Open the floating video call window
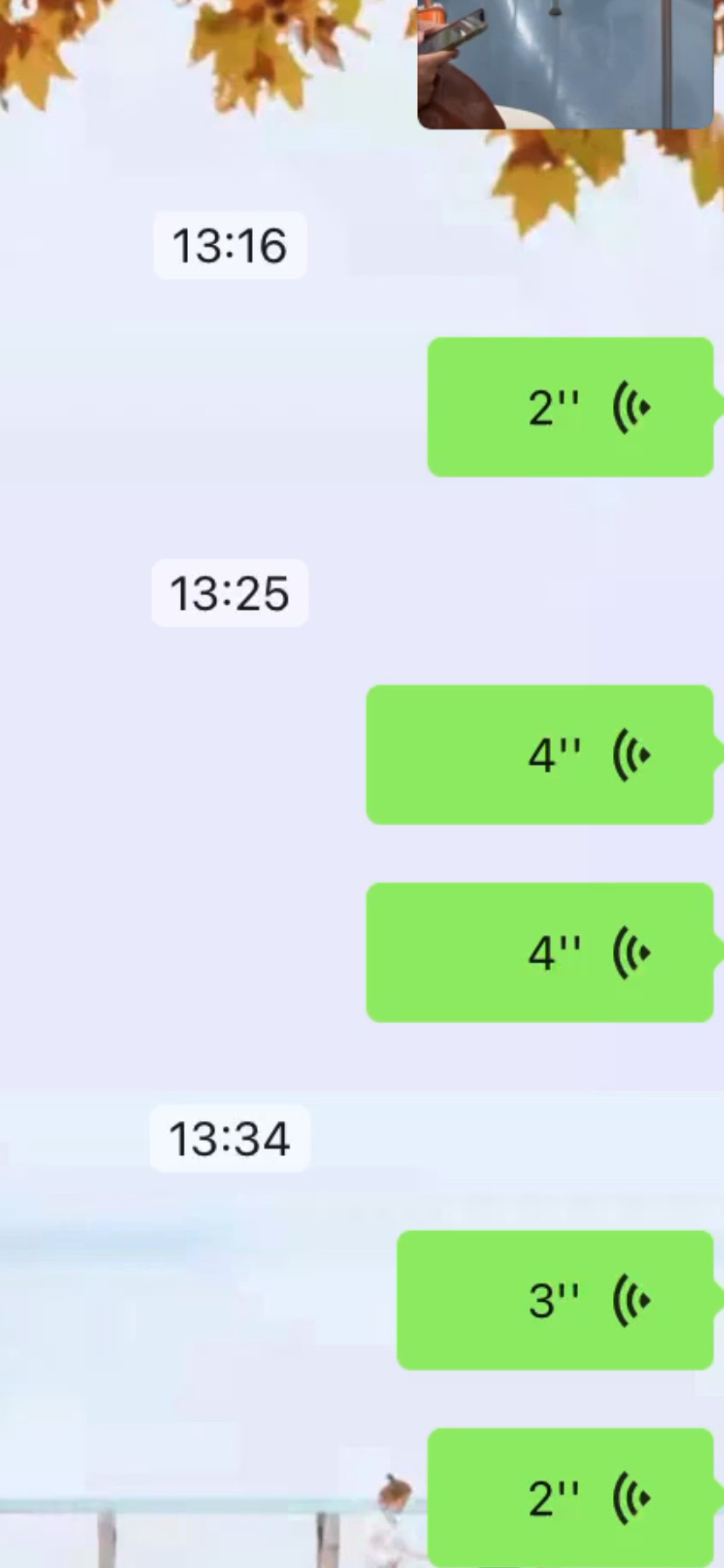The image size is (724, 1568). point(565,63)
